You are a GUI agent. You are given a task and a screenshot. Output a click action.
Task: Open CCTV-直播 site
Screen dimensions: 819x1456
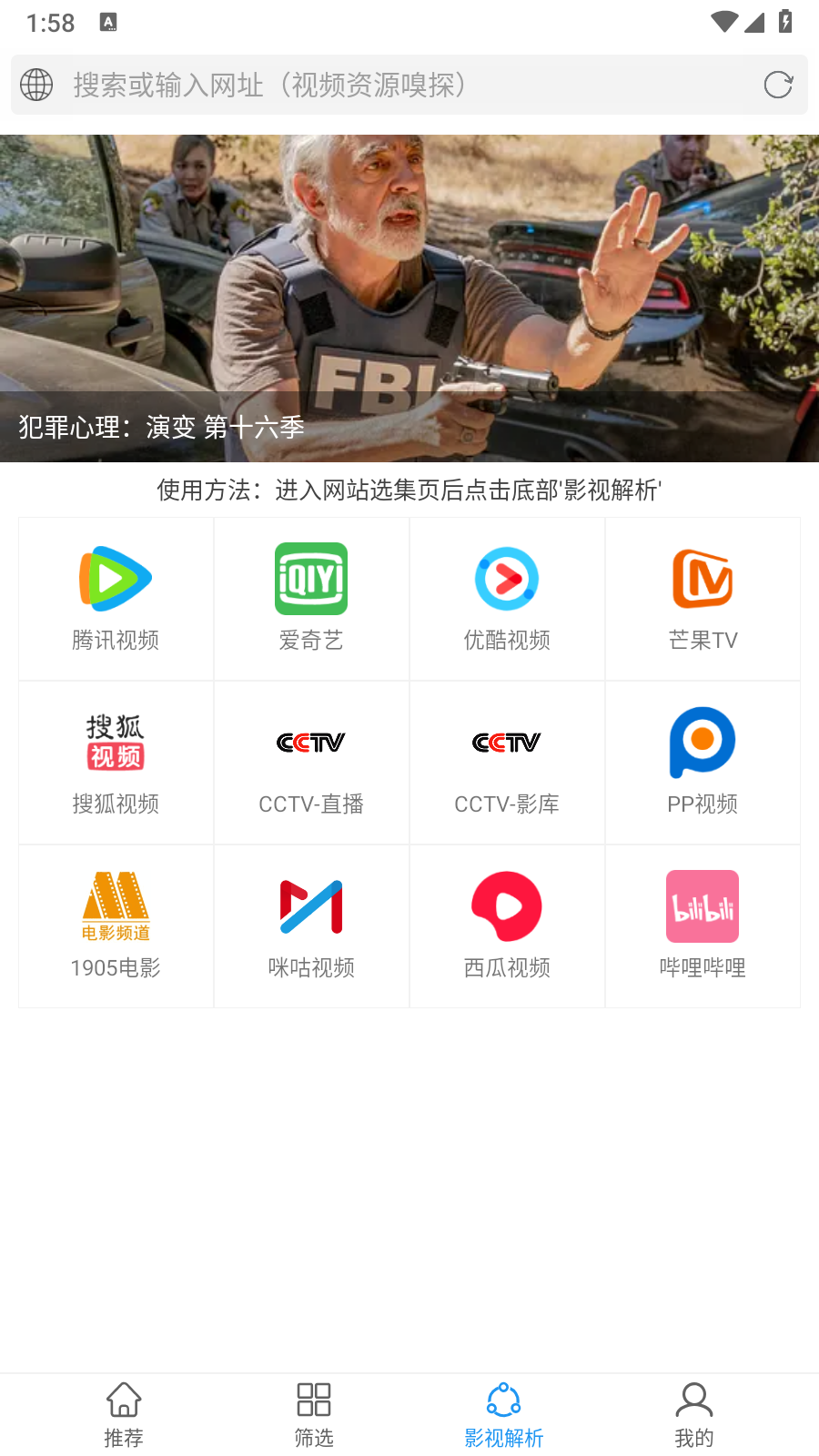[x=311, y=763]
